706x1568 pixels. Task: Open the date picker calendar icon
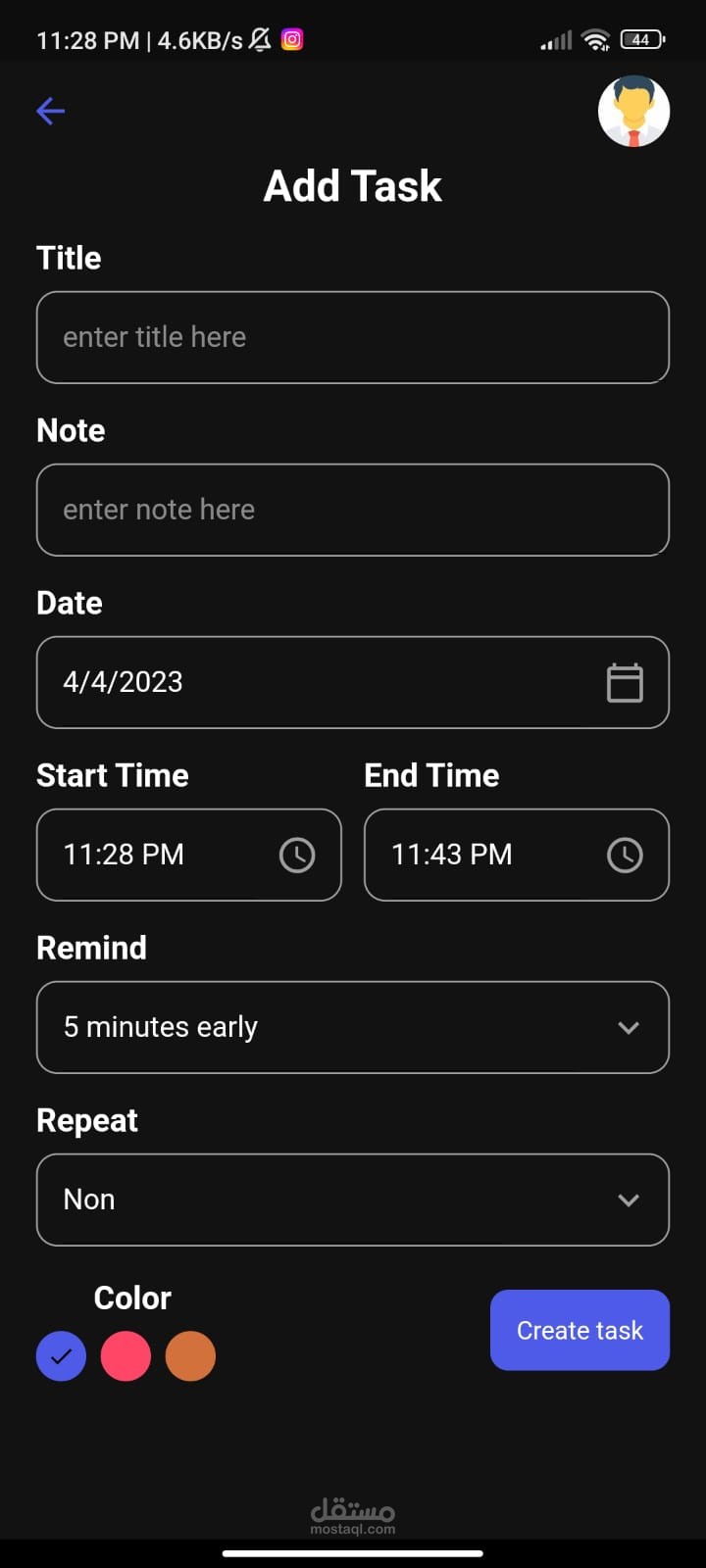click(625, 683)
